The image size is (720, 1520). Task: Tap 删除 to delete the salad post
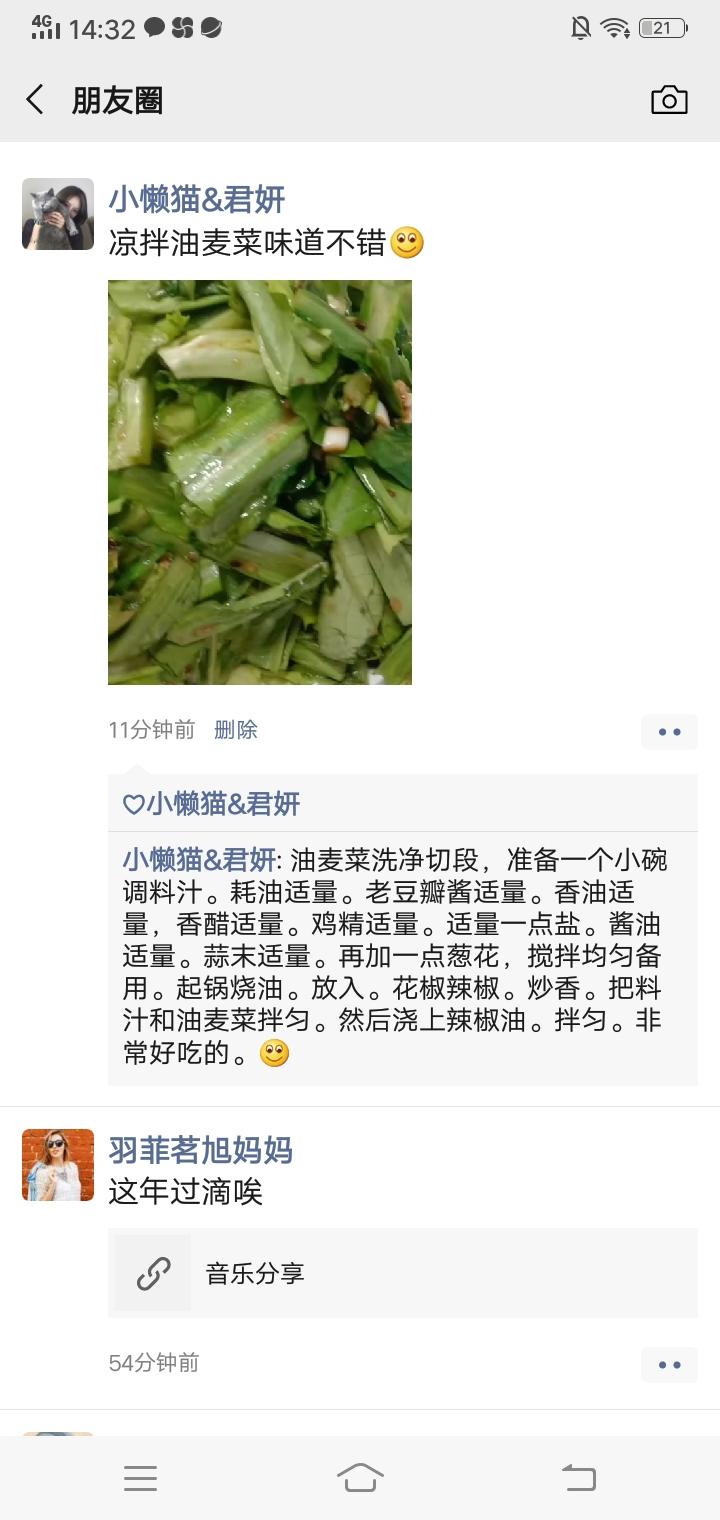click(236, 731)
